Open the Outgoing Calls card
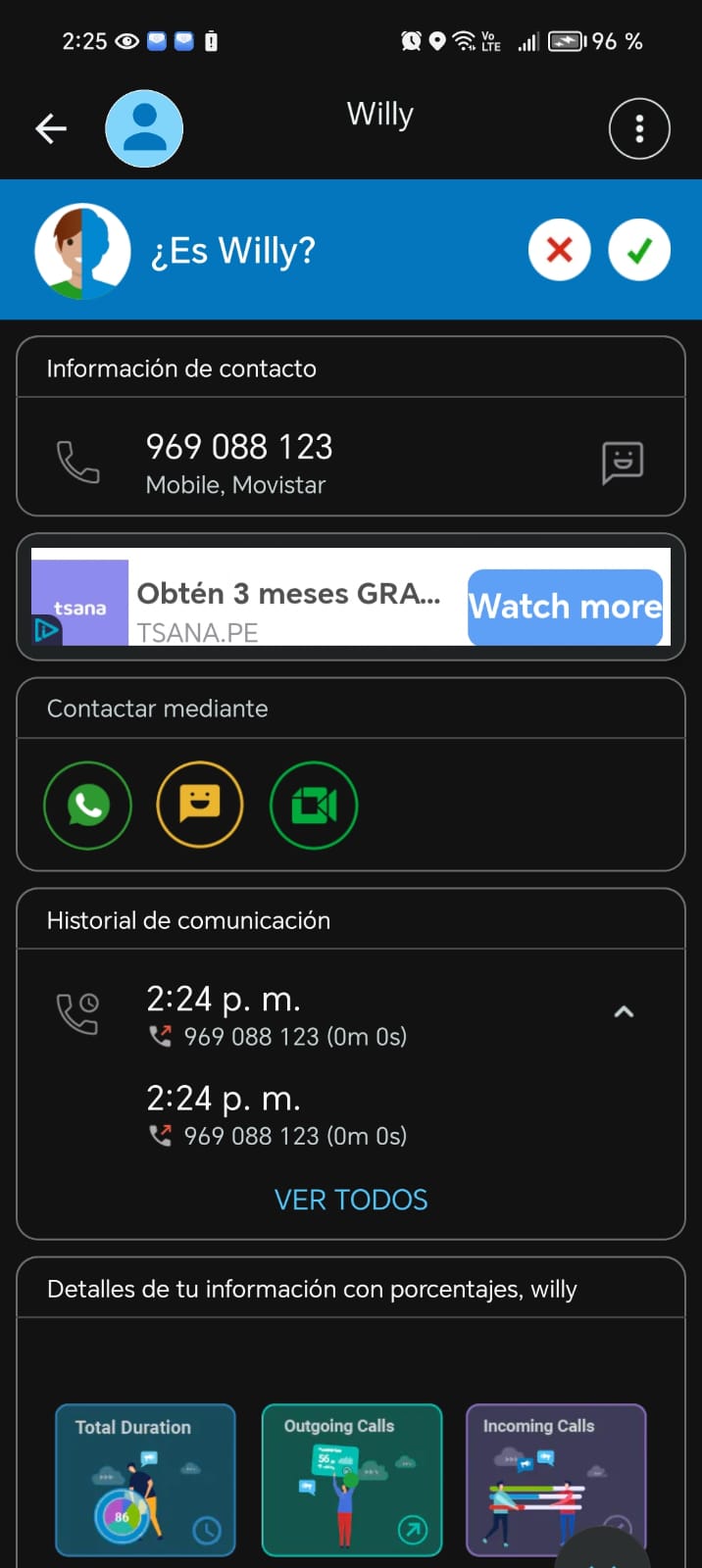The height and width of the screenshot is (1568, 702). point(352,1480)
